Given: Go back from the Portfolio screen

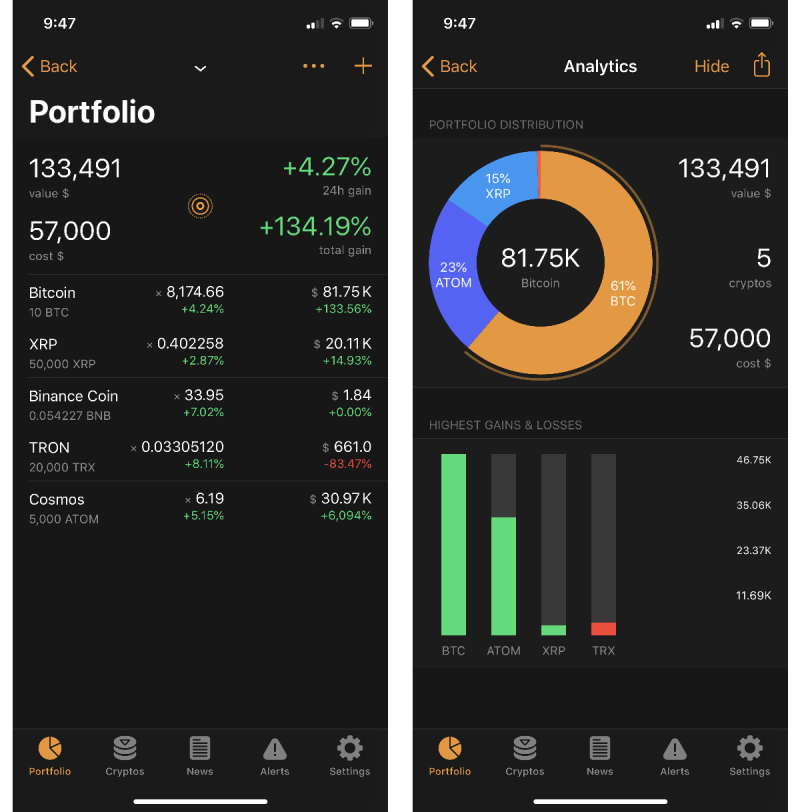Looking at the screenshot, I should pos(50,66).
